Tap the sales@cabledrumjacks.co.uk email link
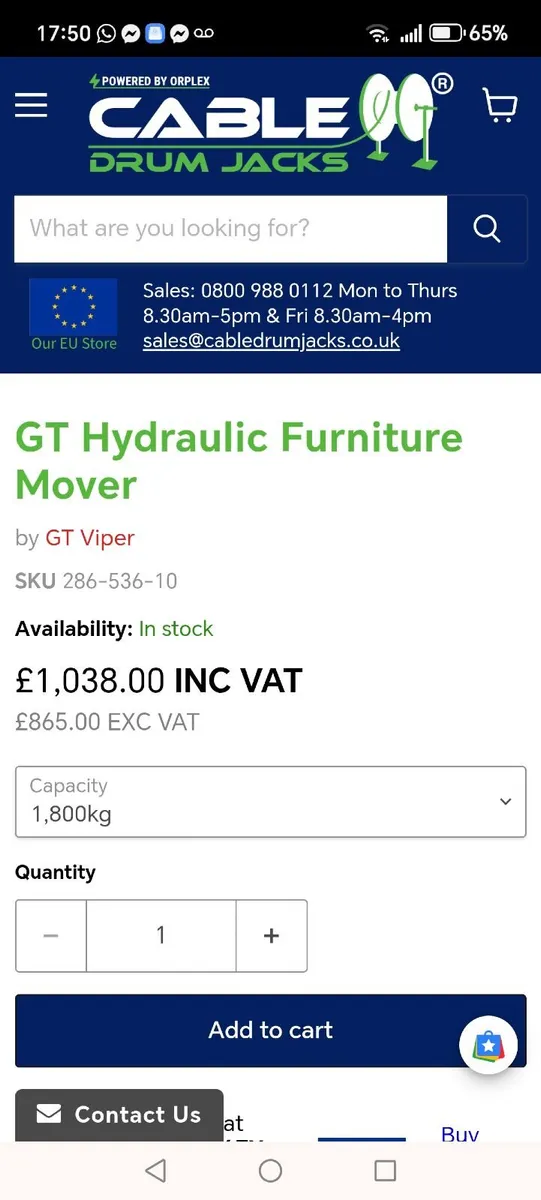Screen dimensions: 541x1200 click(x=271, y=341)
